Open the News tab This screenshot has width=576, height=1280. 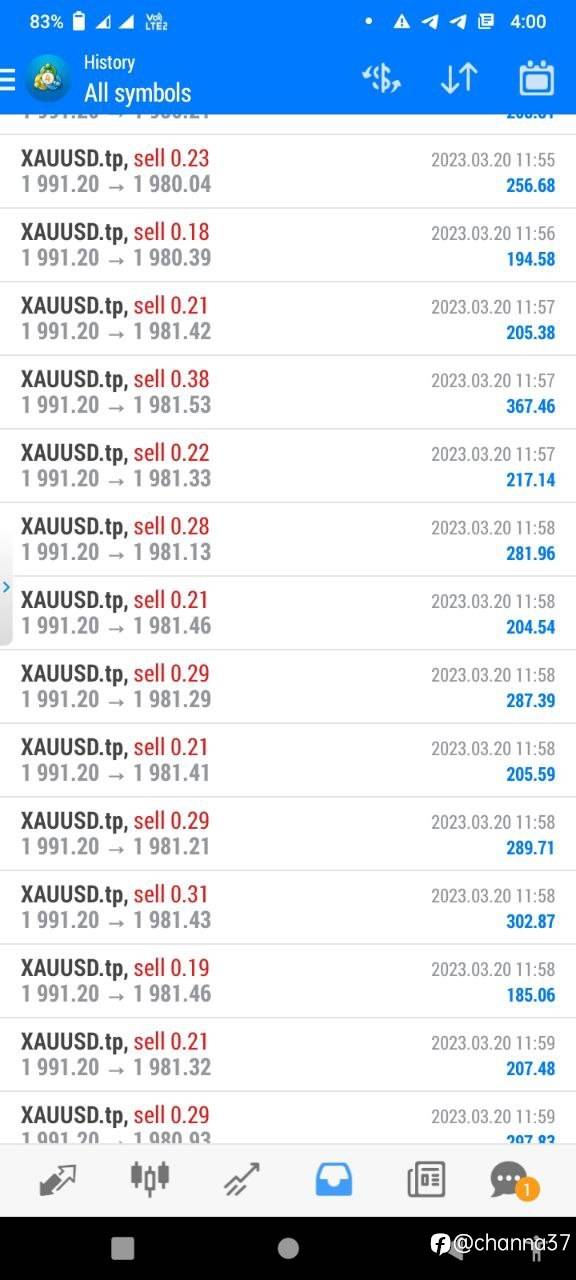click(x=426, y=1180)
